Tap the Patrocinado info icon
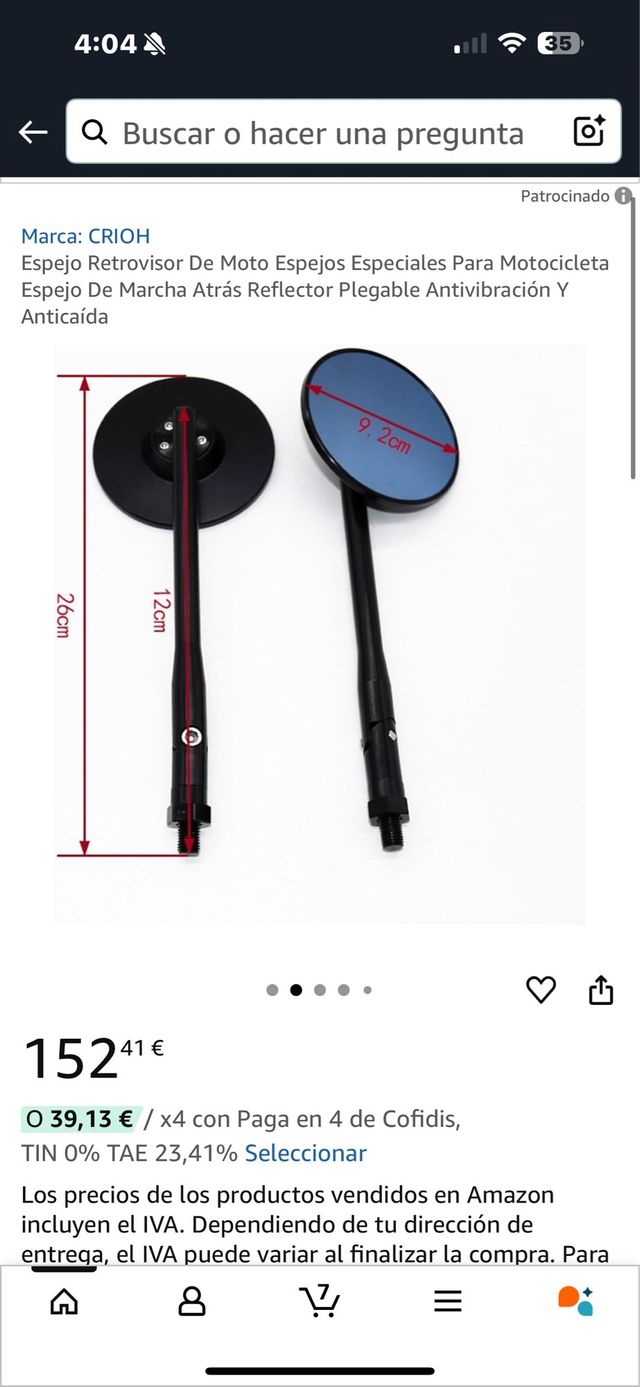 point(623,196)
